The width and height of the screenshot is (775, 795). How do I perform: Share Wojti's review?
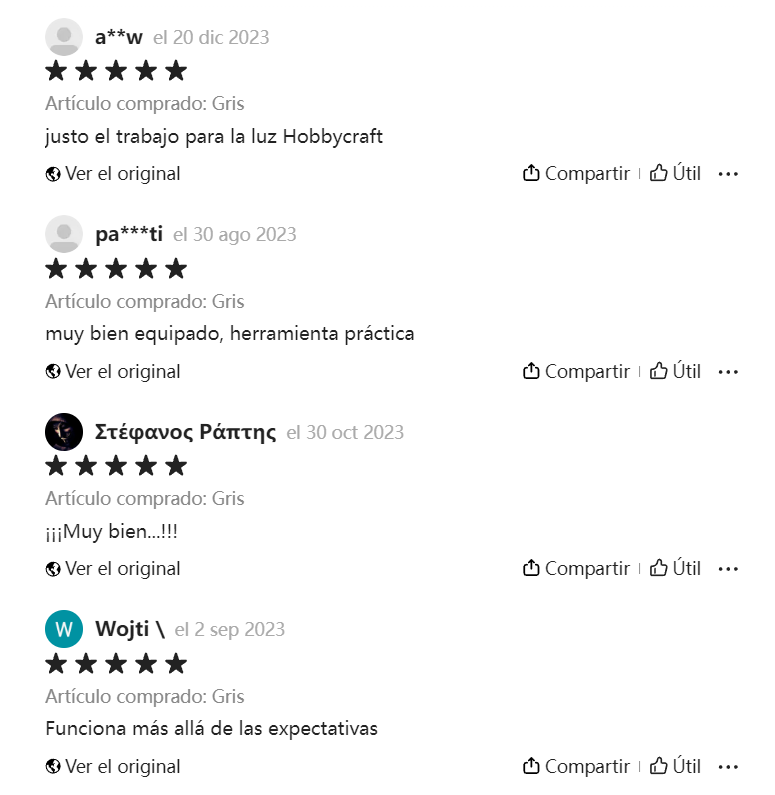(x=576, y=766)
